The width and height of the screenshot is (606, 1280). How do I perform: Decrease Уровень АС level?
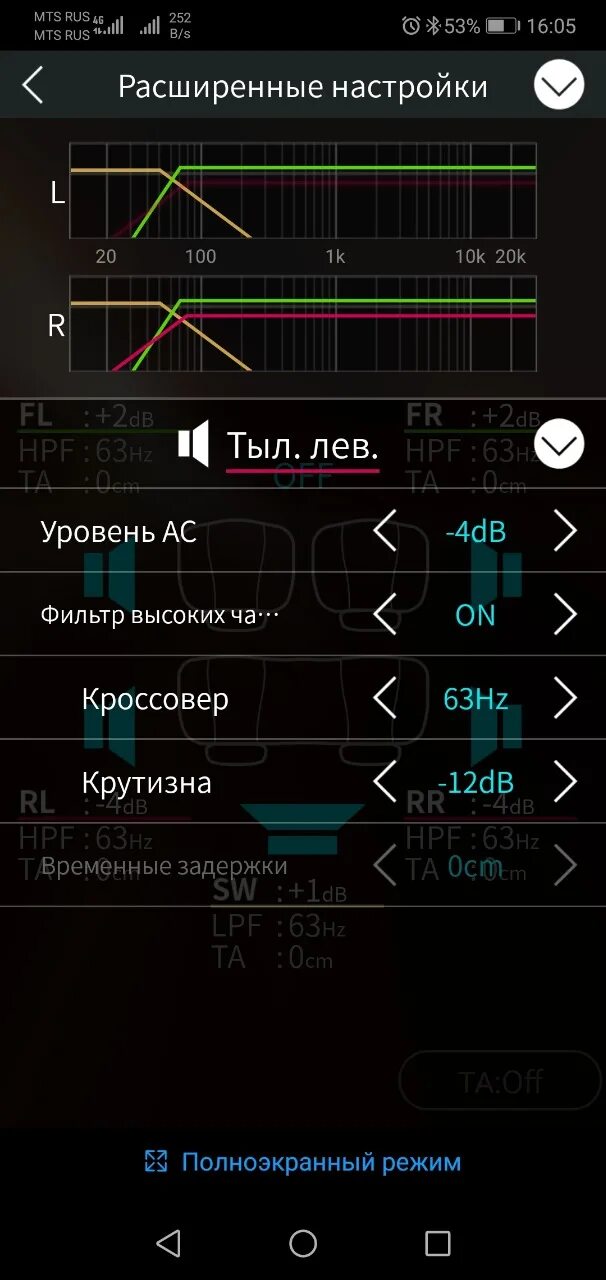385,531
